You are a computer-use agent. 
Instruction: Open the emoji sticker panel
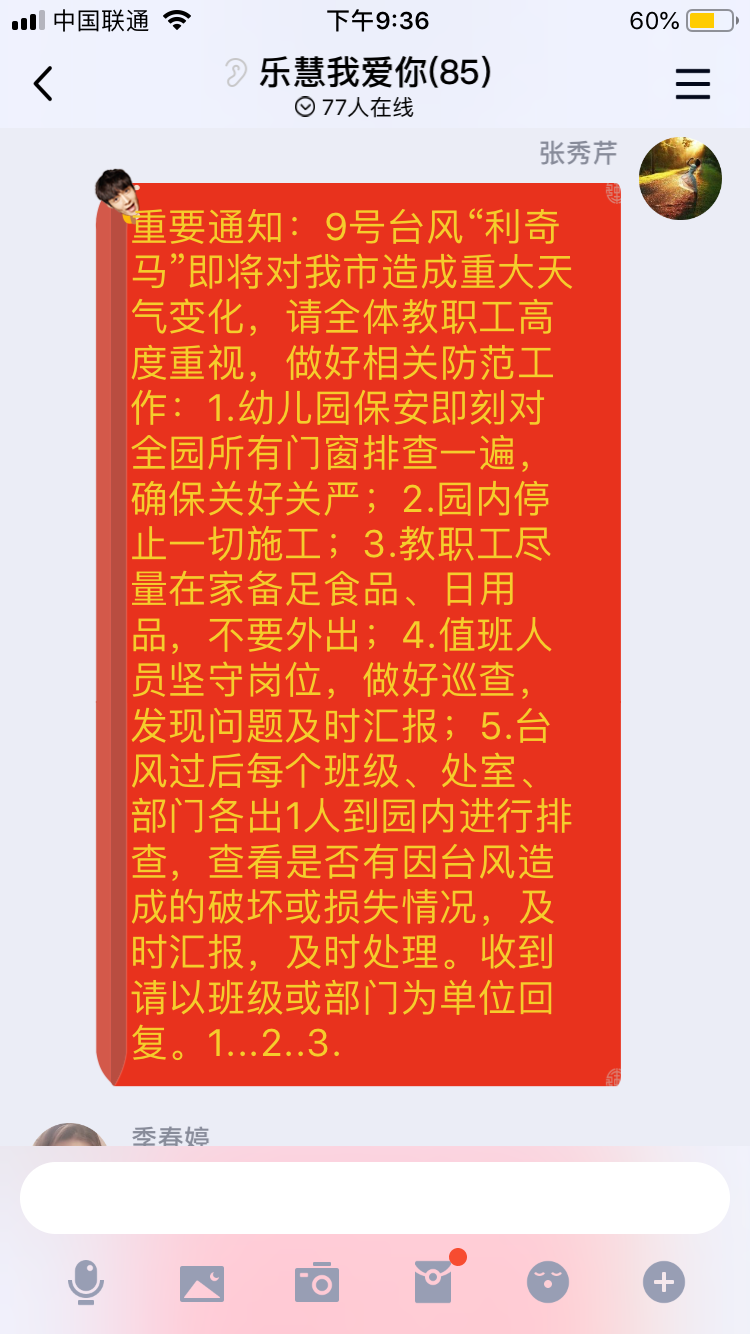548,1282
